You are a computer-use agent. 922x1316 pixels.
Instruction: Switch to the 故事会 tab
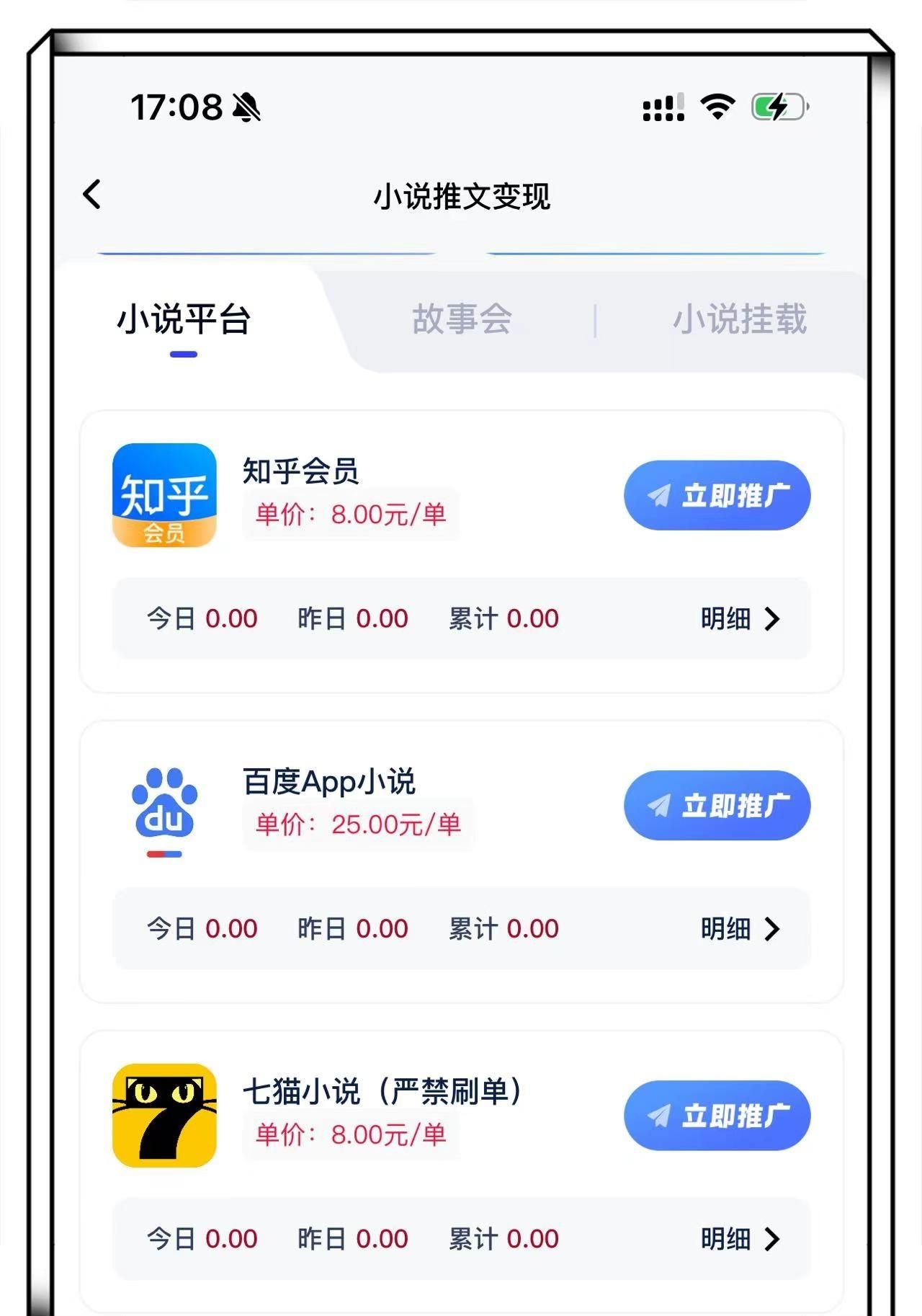(x=462, y=319)
